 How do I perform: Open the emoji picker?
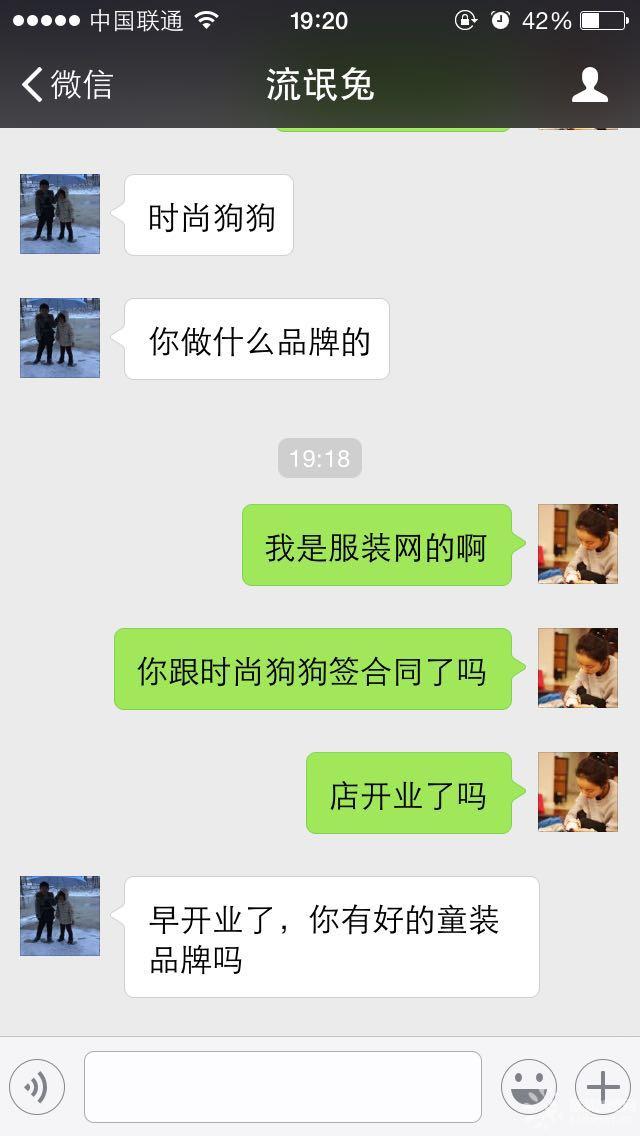click(x=528, y=1087)
